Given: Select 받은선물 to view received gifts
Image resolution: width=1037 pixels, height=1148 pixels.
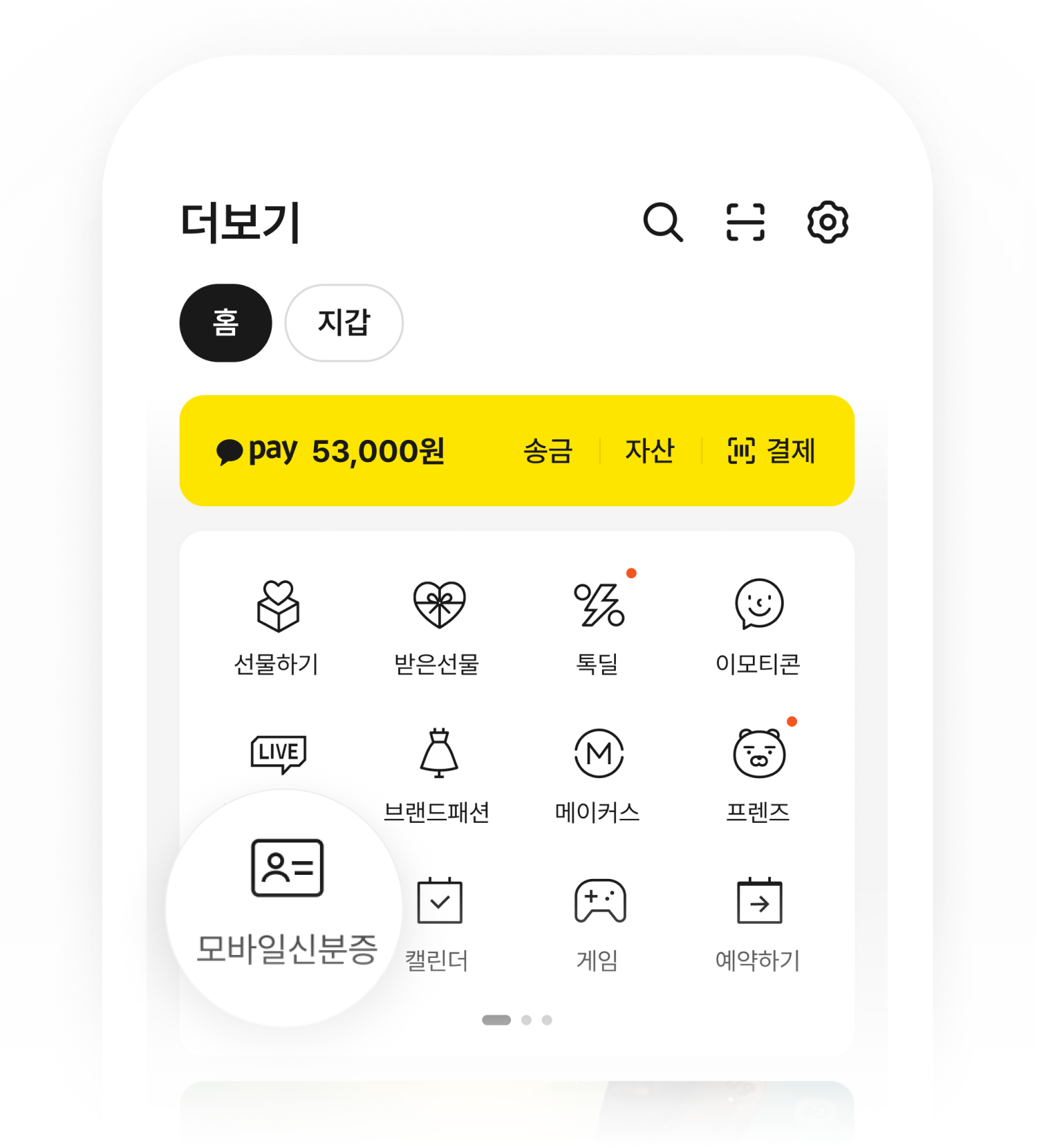Looking at the screenshot, I should pos(438,626).
